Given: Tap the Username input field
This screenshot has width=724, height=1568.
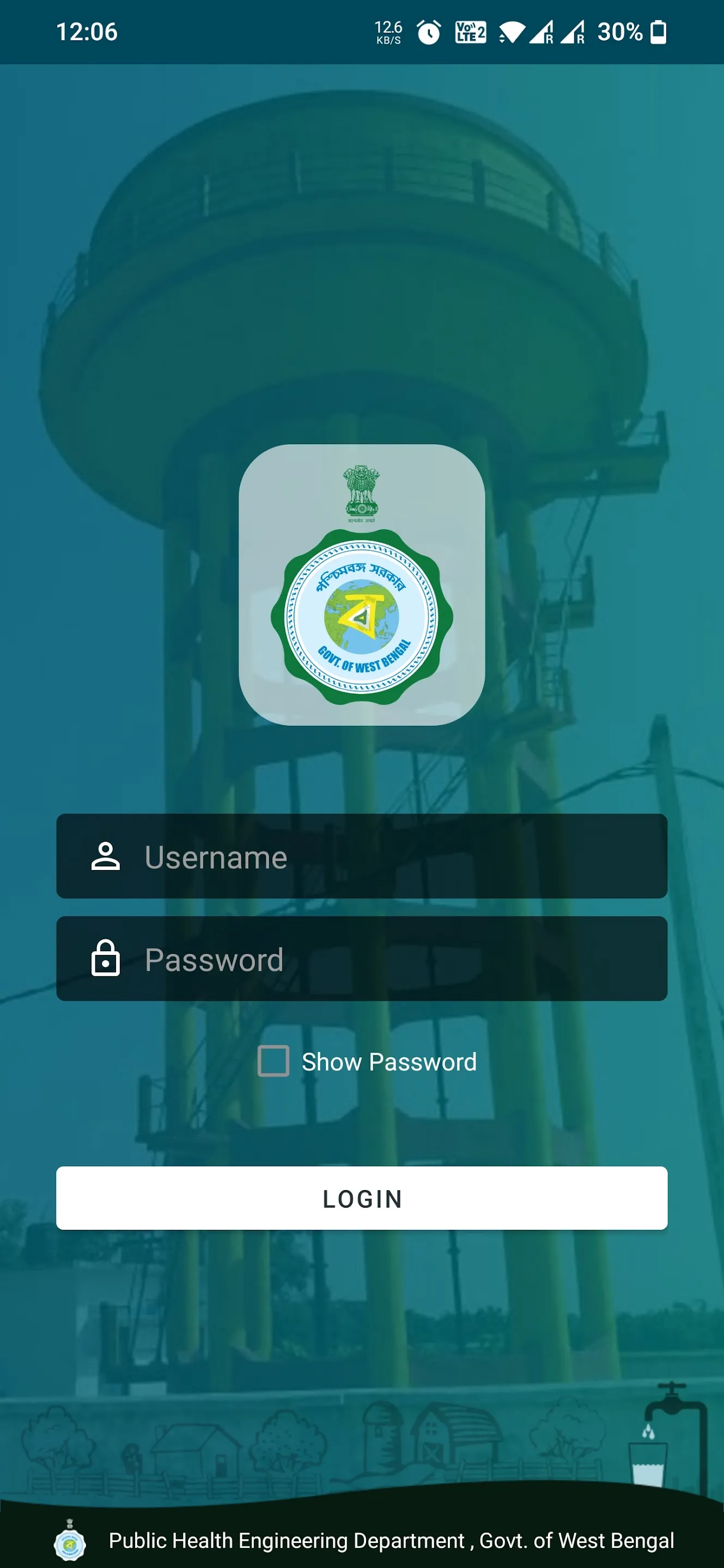Looking at the screenshot, I should tap(390, 856).
